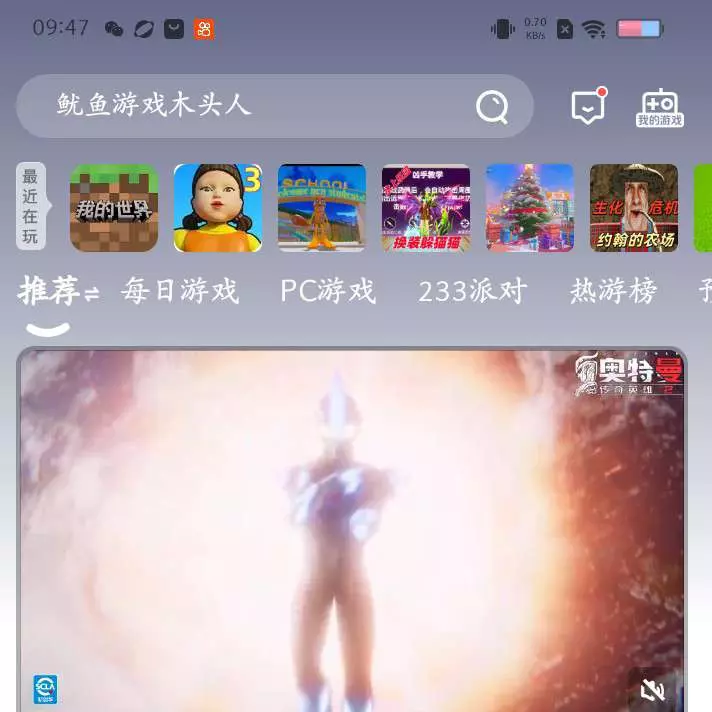This screenshot has height=712, width=712.
Task: Open the Christmas tree game tile
Action: (530, 208)
